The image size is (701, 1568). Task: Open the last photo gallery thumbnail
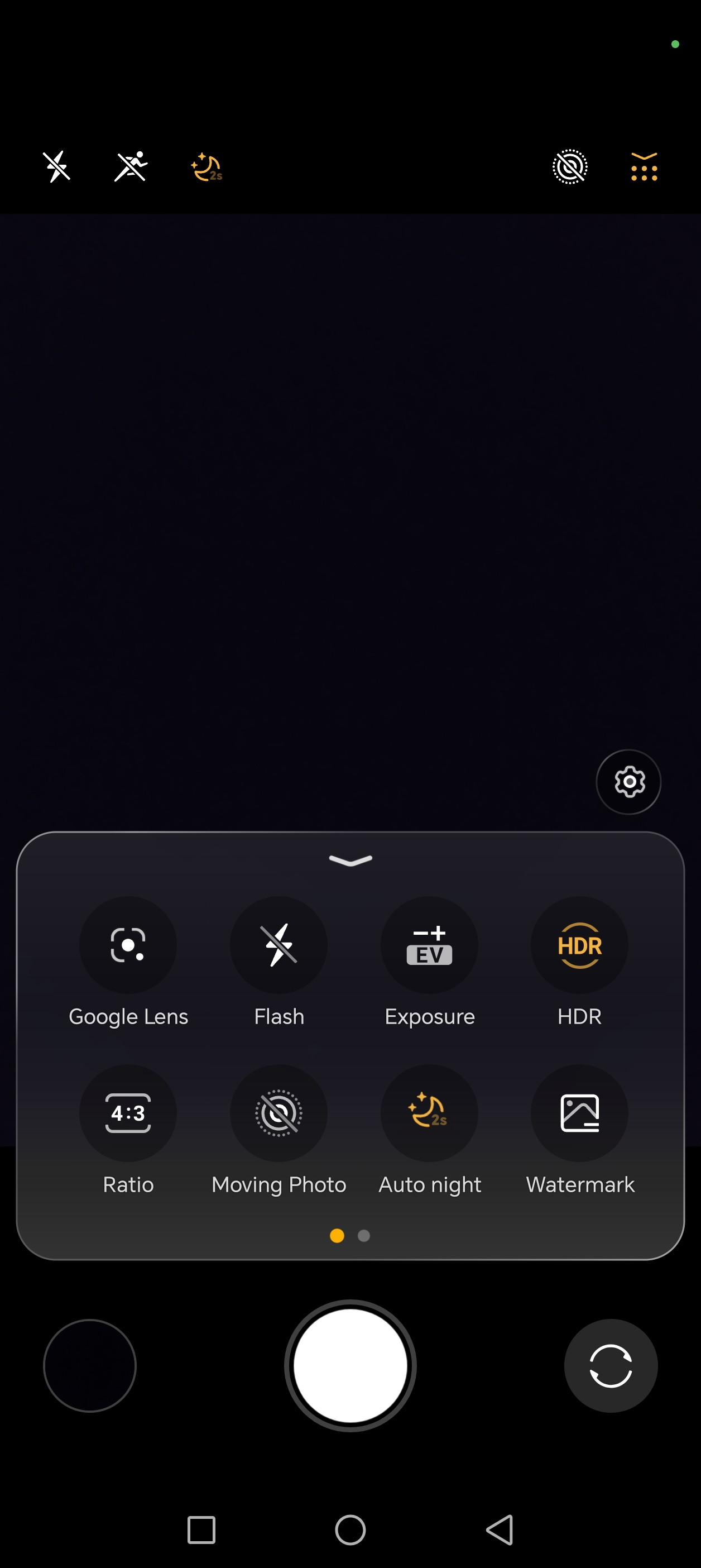pyautogui.click(x=90, y=1366)
